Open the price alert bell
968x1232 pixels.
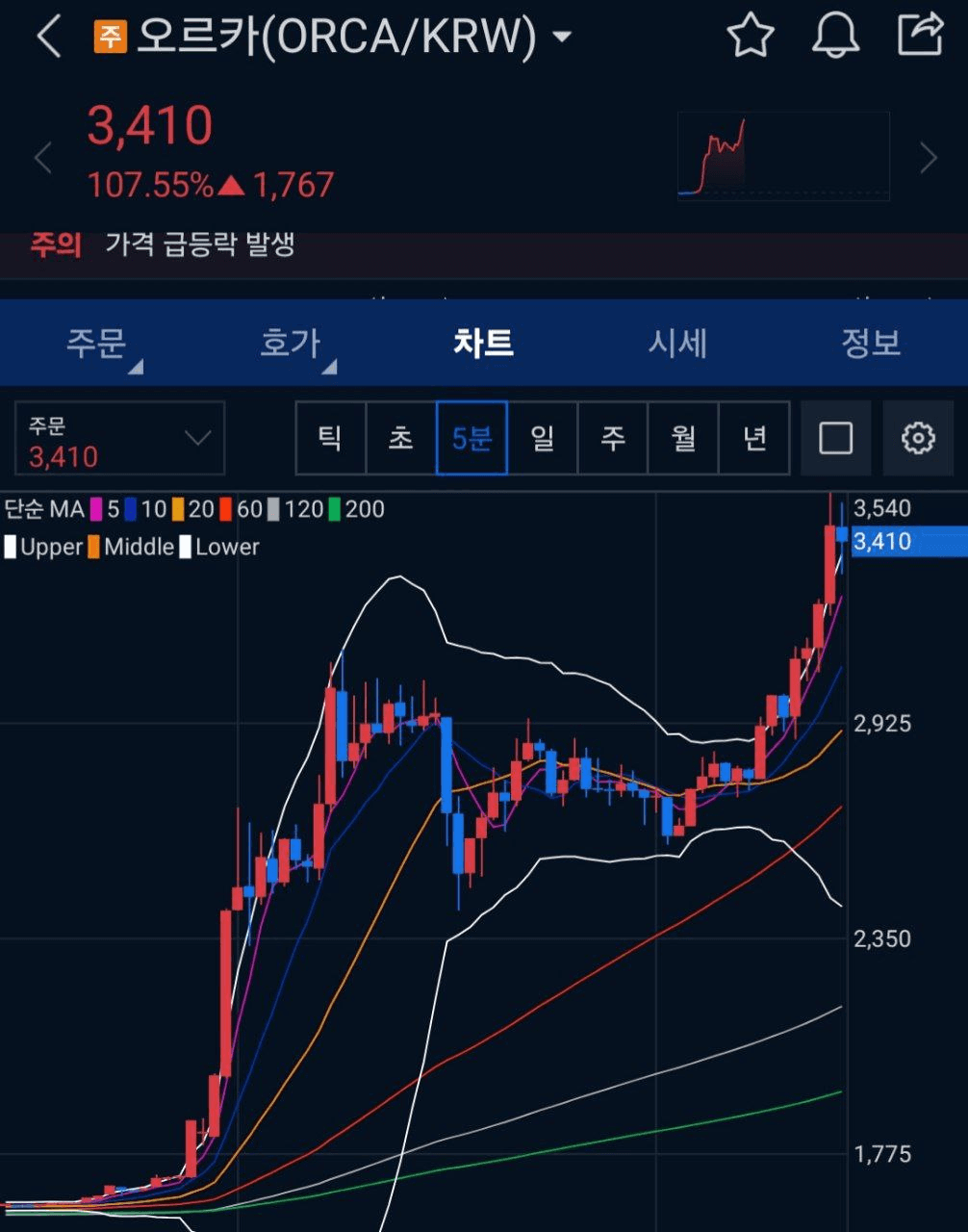[x=835, y=37]
